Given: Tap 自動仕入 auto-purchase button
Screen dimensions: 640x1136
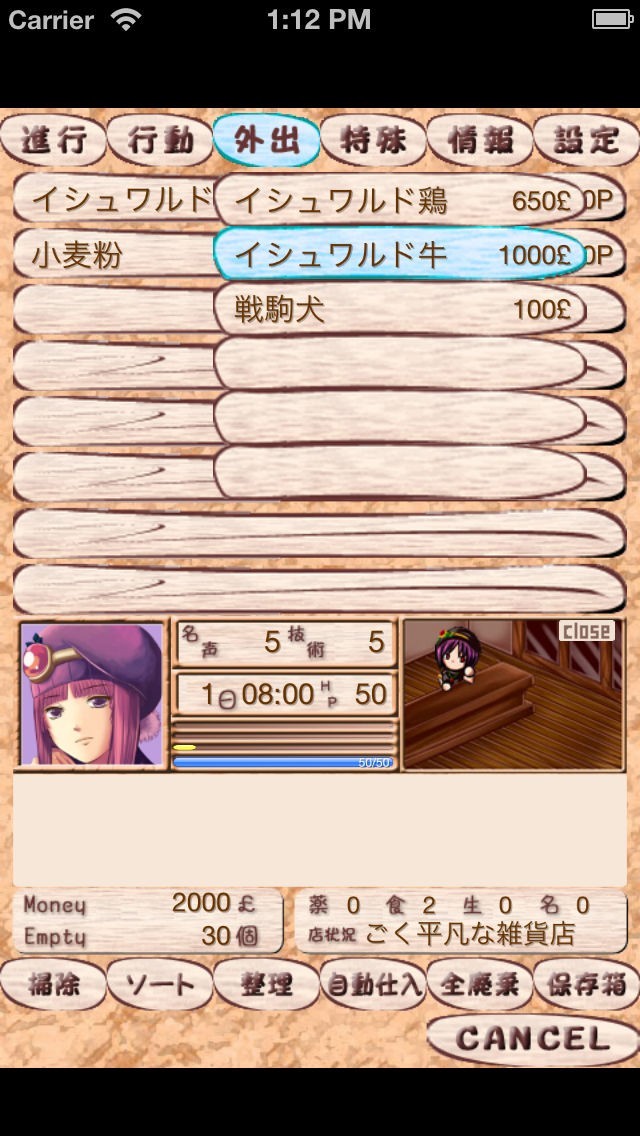Looking at the screenshot, I should (373, 984).
